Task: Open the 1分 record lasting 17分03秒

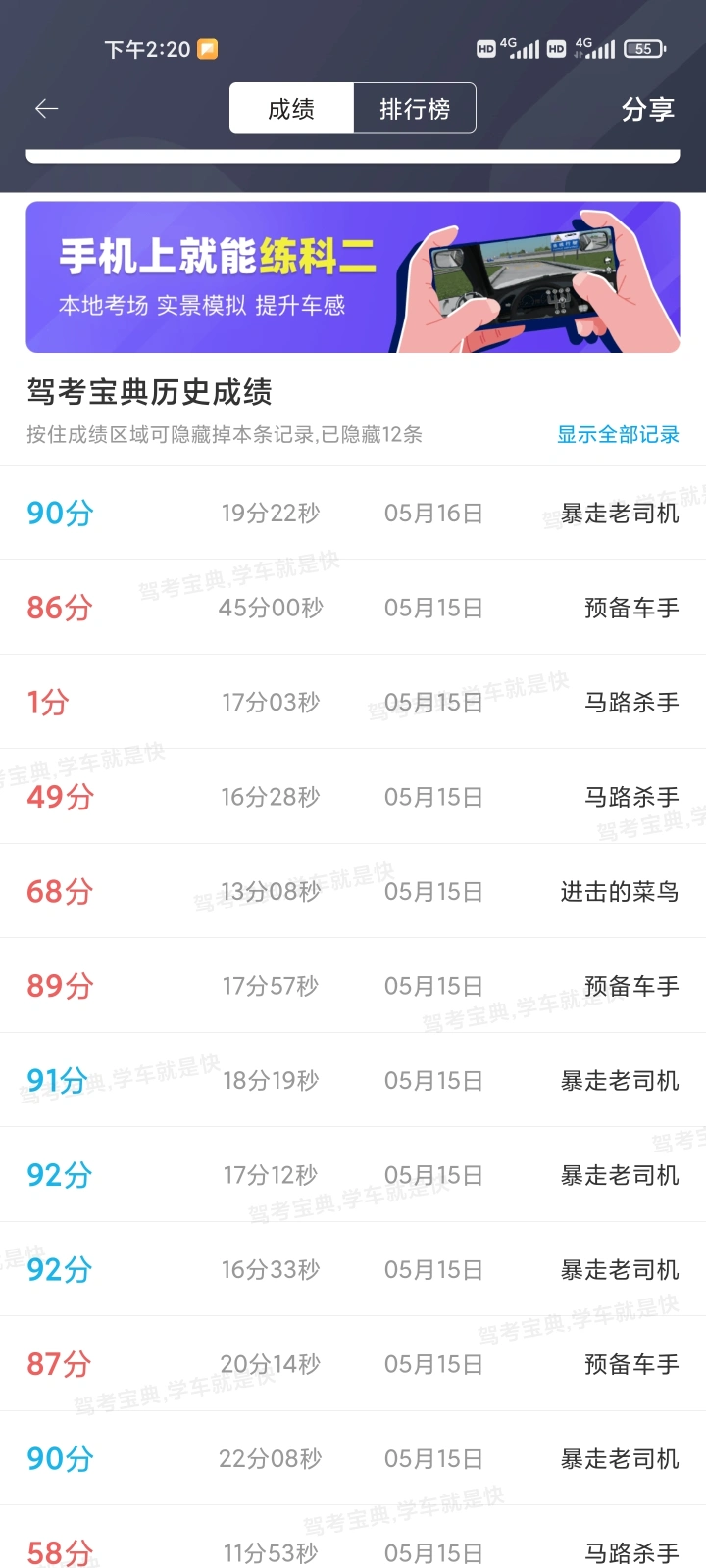Action: (x=353, y=703)
